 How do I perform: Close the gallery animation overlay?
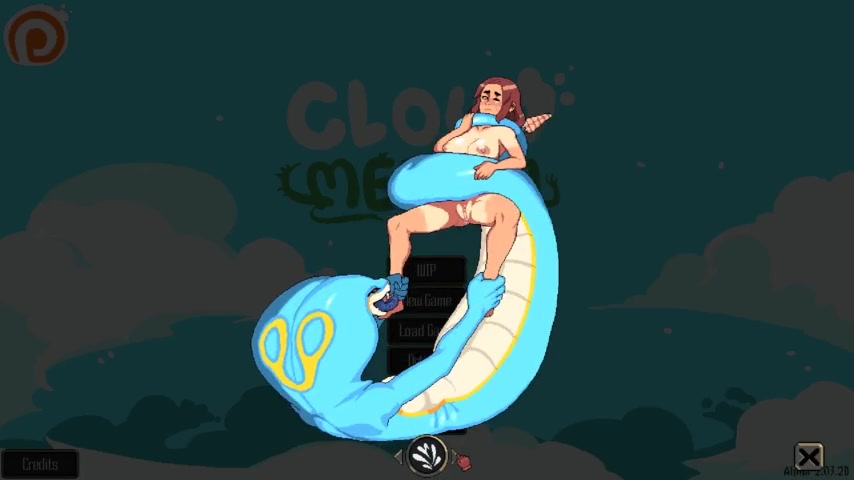[808, 458]
